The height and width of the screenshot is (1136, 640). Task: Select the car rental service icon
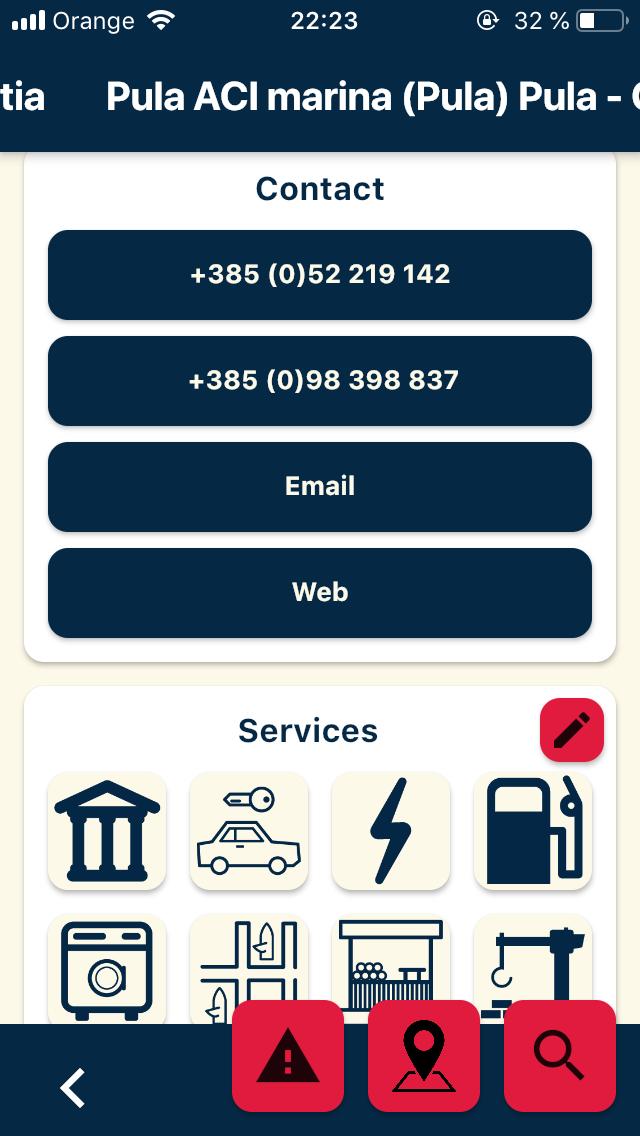click(x=249, y=830)
